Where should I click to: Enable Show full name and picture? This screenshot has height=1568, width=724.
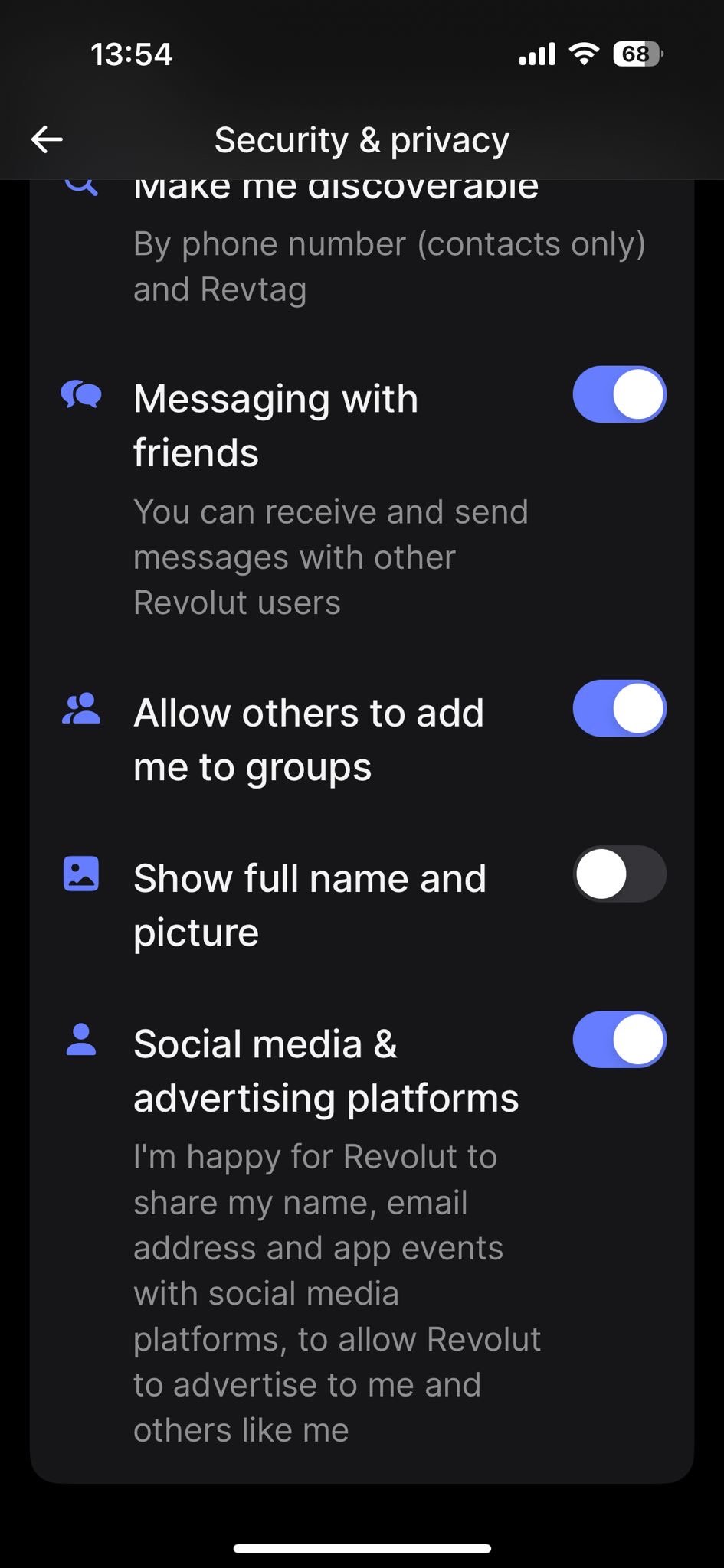pyautogui.click(x=619, y=874)
